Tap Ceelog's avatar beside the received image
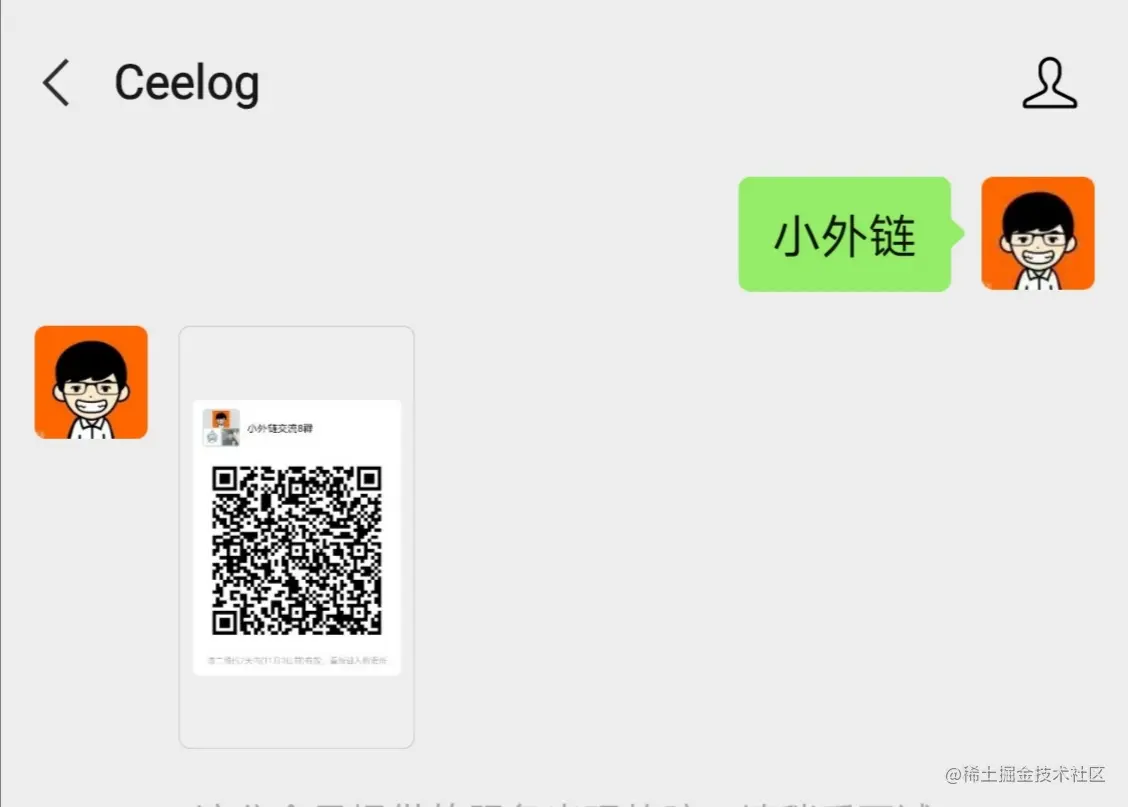Screen dimensions: 1128x807 (x=91, y=382)
